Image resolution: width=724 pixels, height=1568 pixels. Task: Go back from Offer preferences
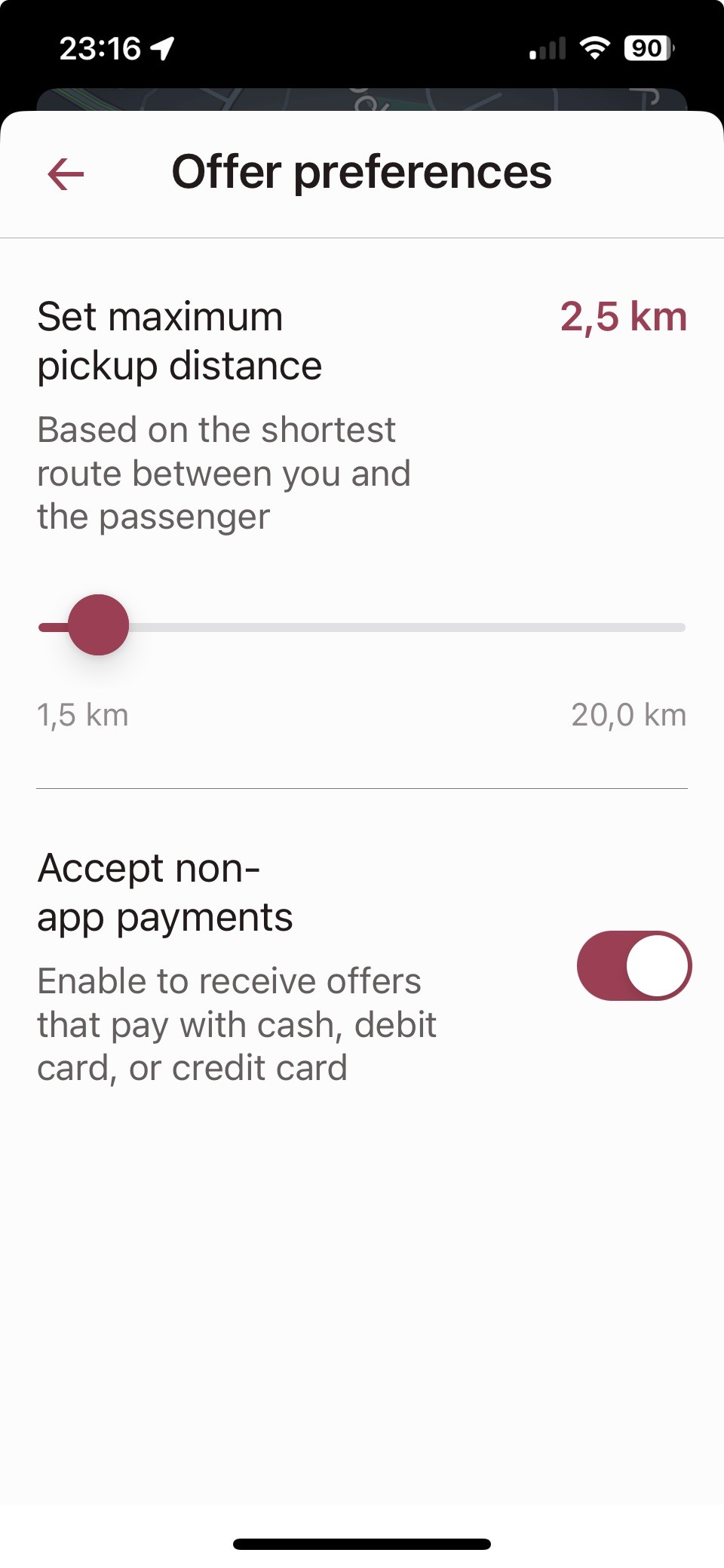66,174
